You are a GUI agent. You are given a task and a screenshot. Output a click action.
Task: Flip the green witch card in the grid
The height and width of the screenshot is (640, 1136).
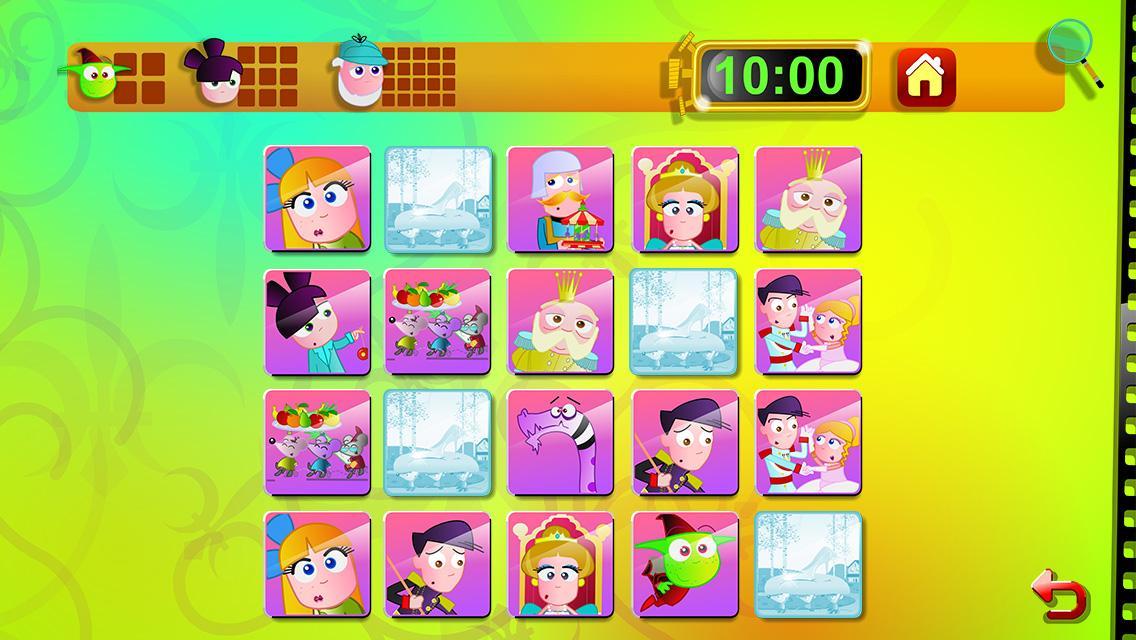coord(685,565)
